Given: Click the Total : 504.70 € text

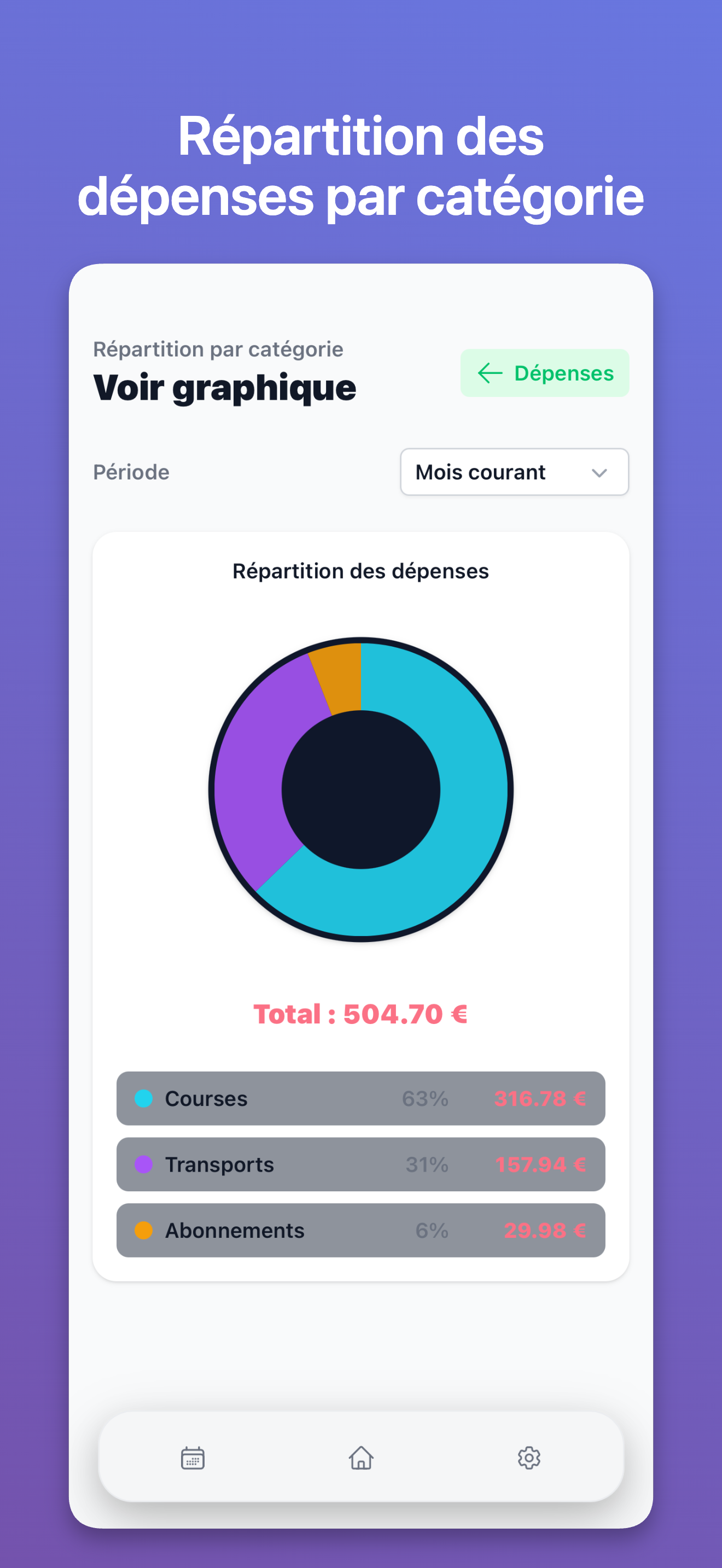Looking at the screenshot, I should coord(361,1013).
